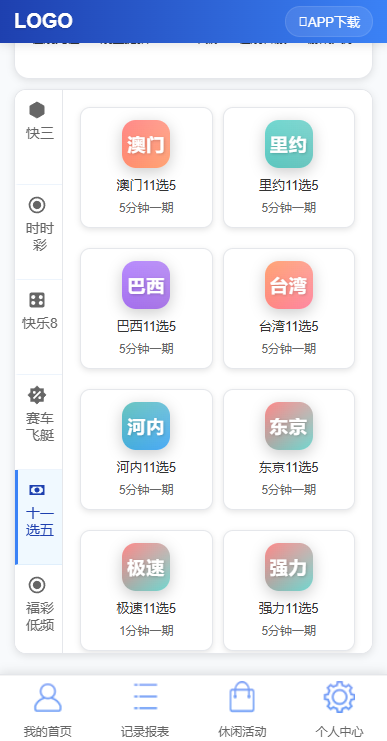The image size is (387, 741).
Task: Open the 强力11选5 game card
Action: coord(289,590)
